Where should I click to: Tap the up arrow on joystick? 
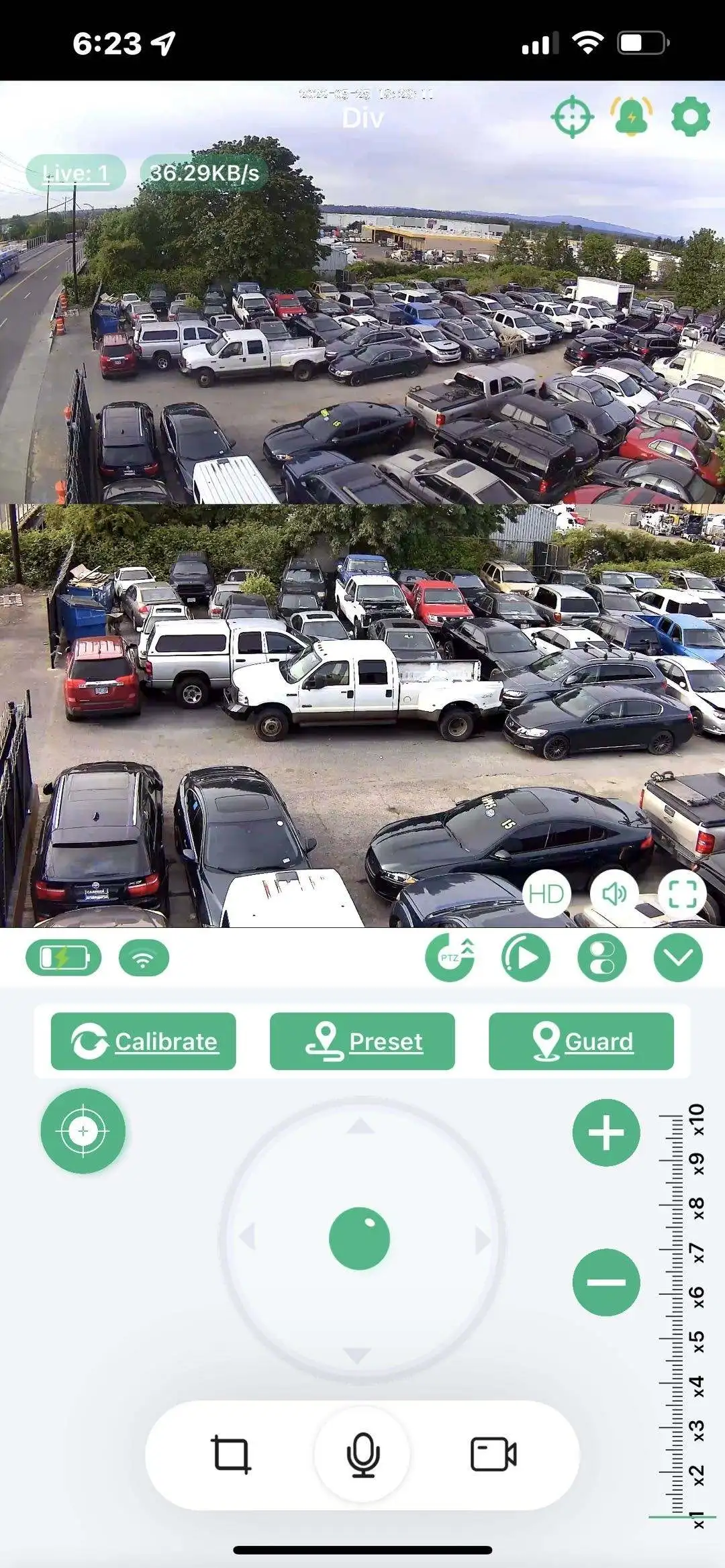[360, 1125]
